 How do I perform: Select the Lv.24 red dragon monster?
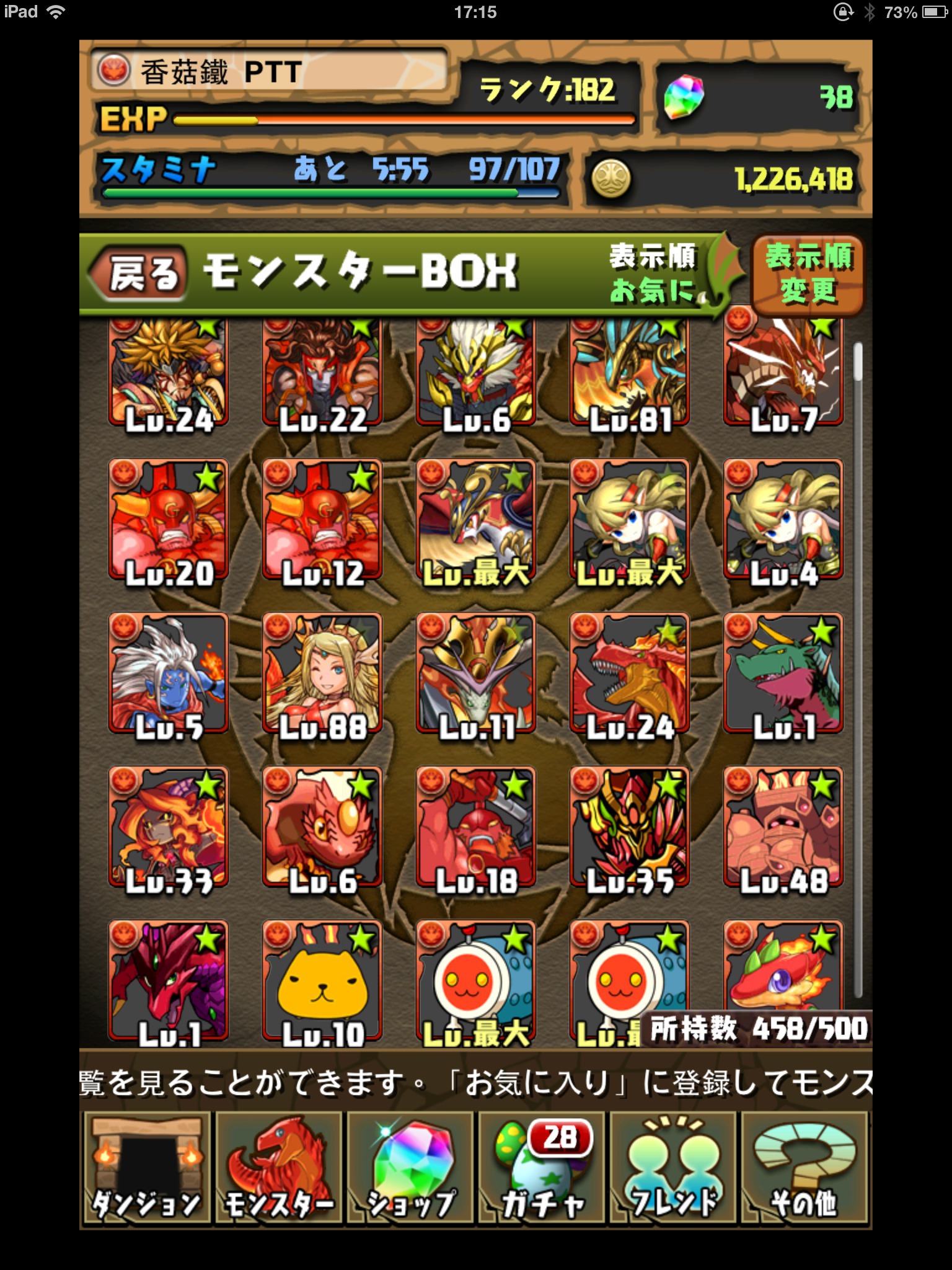click(x=629, y=673)
